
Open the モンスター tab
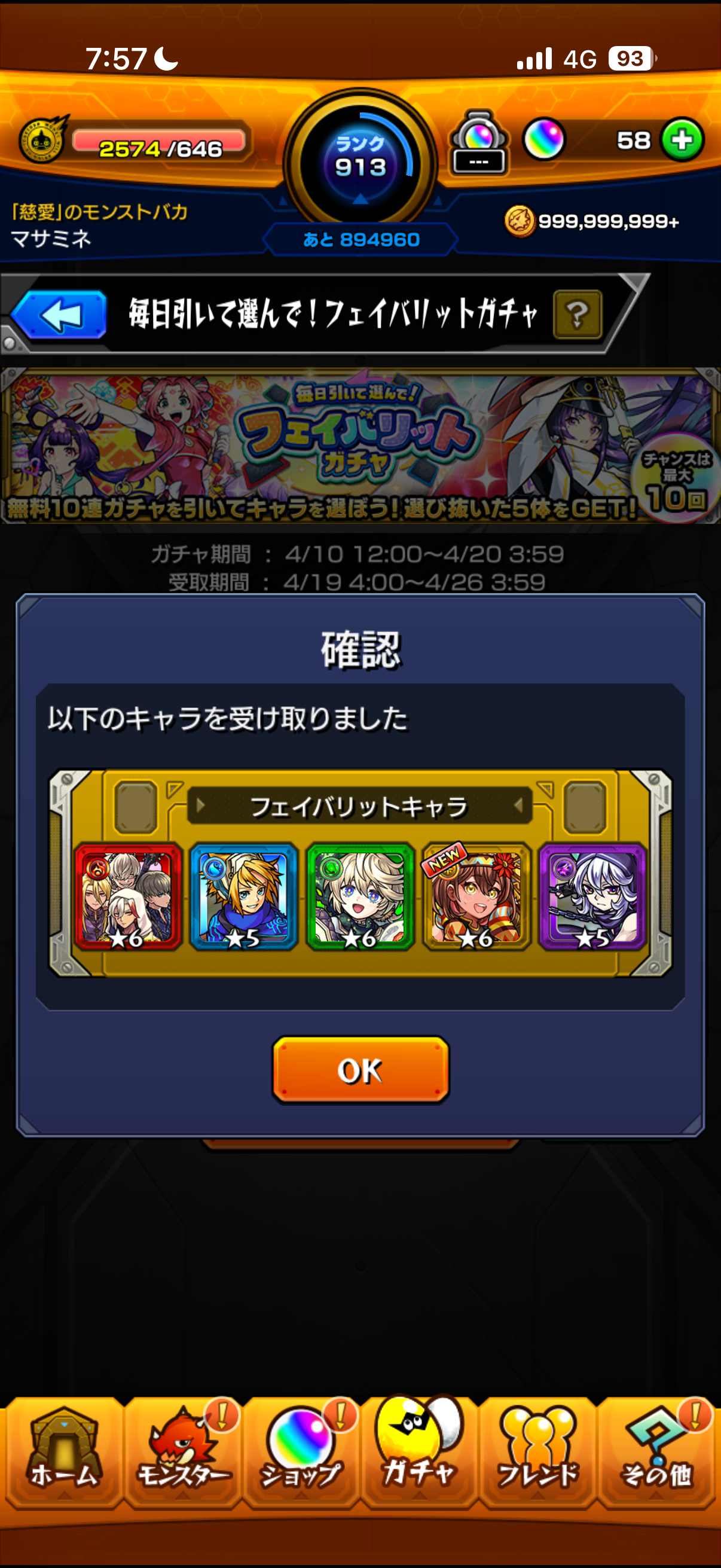pyautogui.click(x=182, y=1453)
